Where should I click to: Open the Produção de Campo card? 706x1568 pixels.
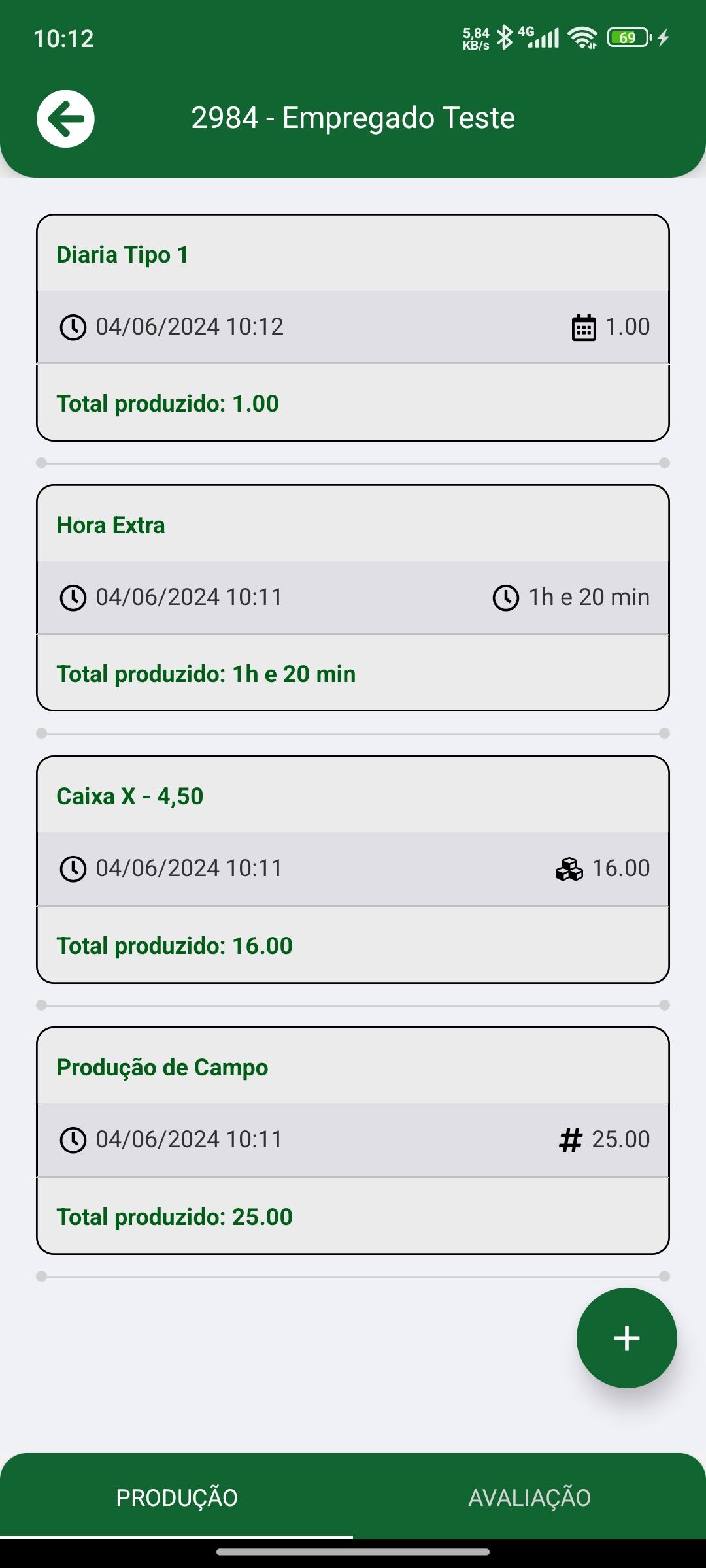(353, 1141)
